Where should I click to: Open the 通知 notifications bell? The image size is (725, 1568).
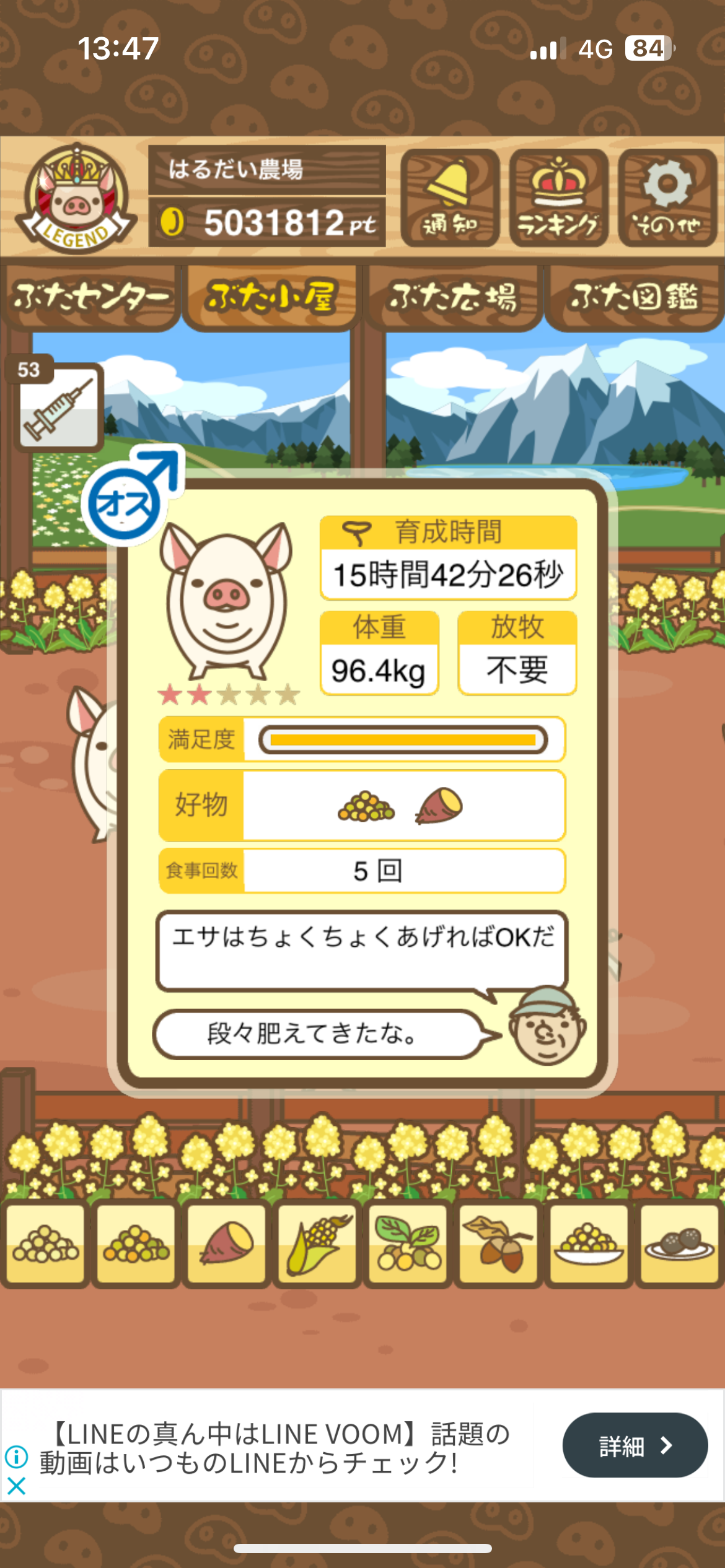point(450,198)
